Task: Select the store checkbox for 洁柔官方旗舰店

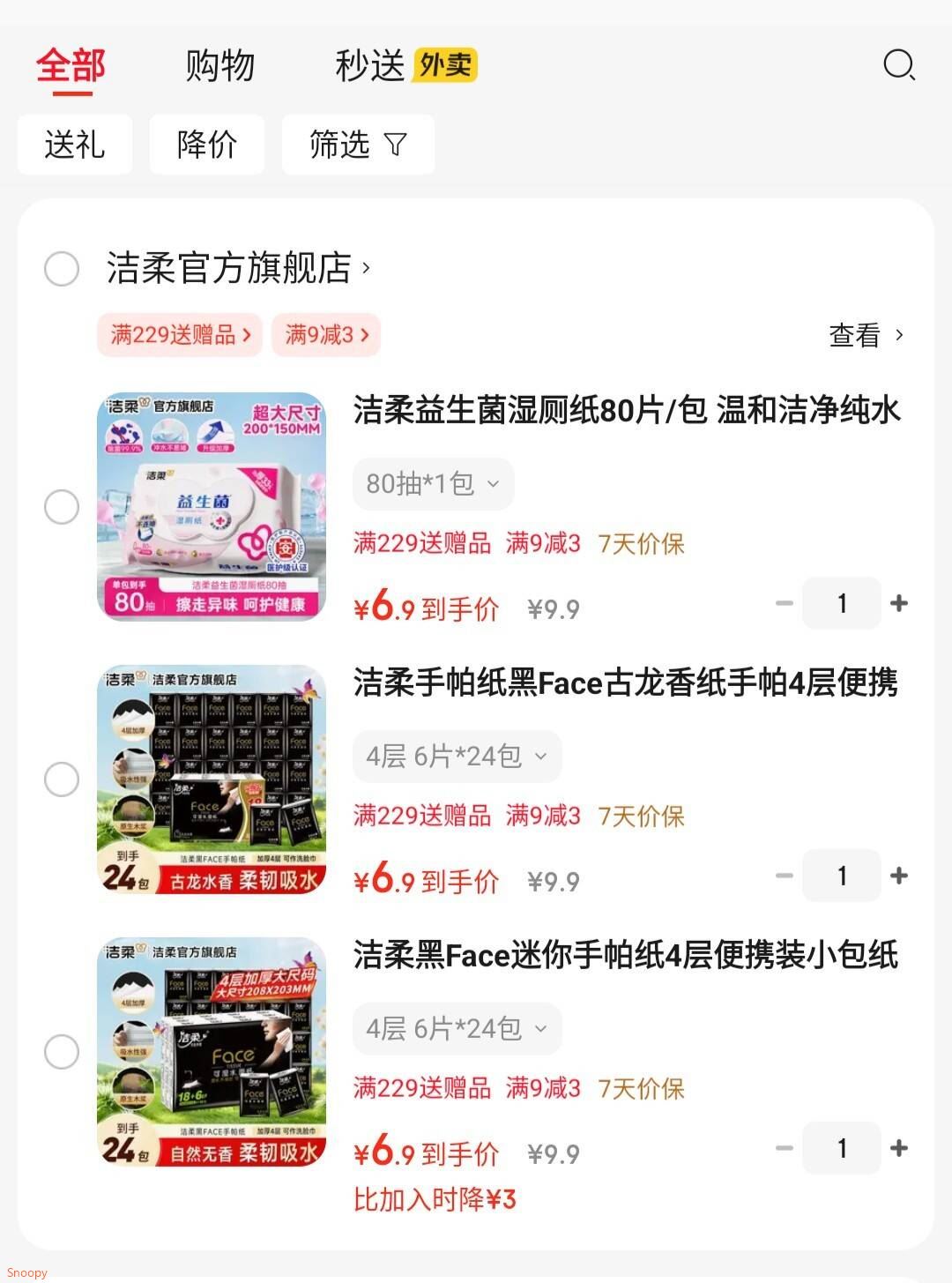Action: [62, 269]
